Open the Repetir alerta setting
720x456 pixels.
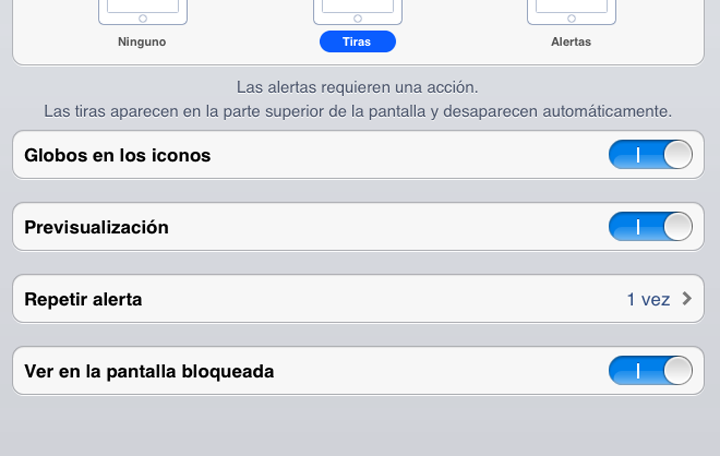358,299
